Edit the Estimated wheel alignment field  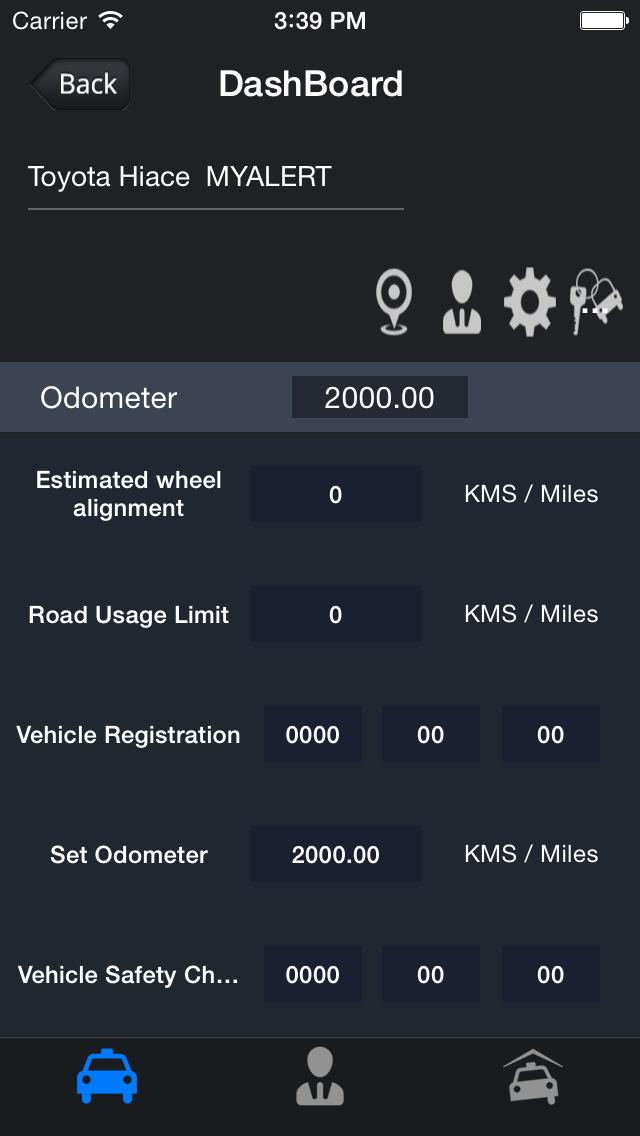pos(336,494)
